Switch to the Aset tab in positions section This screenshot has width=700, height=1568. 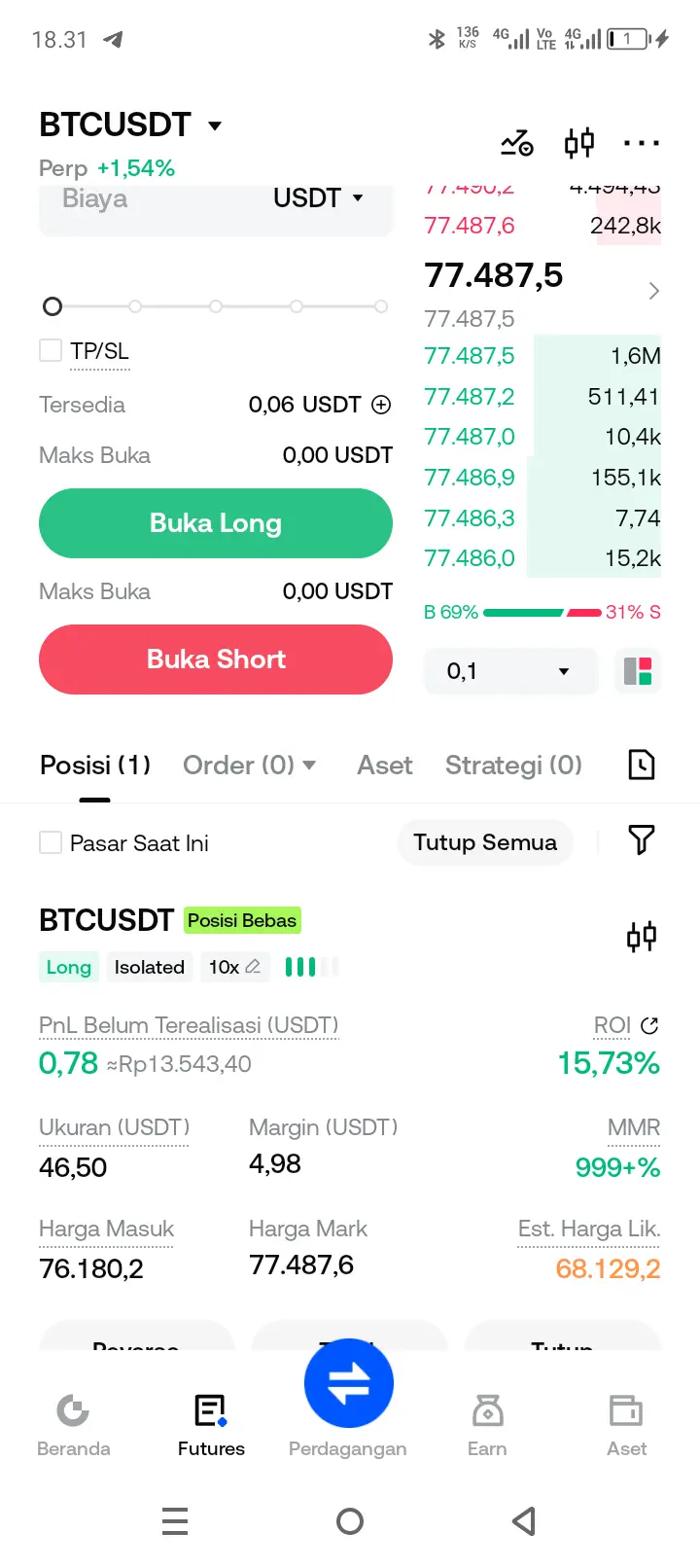[x=385, y=766]
